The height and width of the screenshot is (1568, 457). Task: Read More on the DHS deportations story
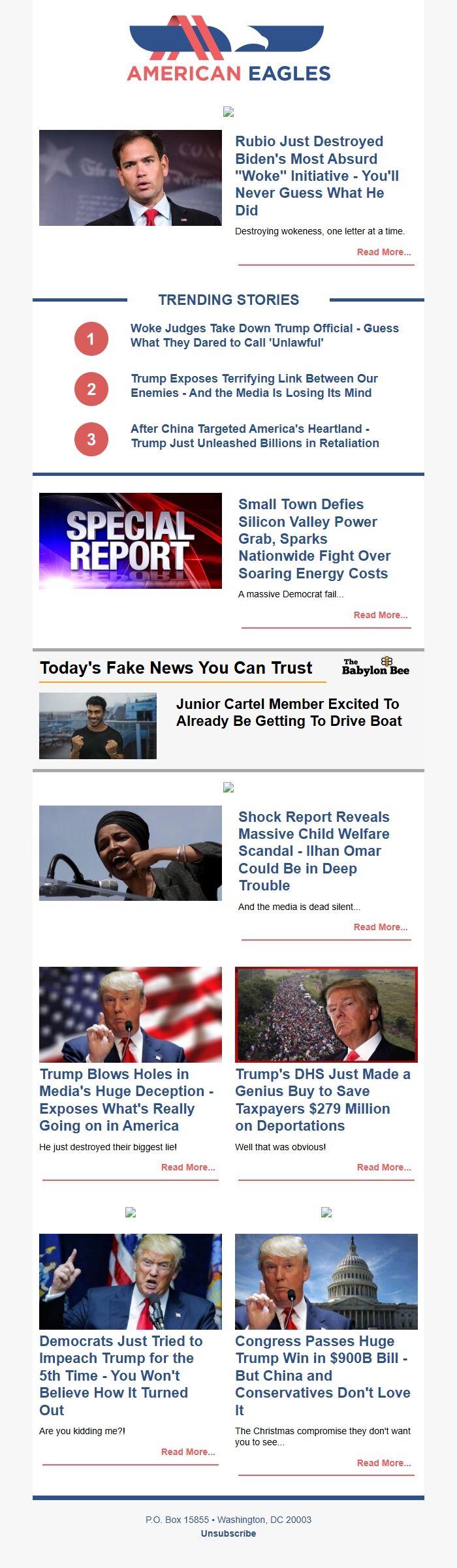coord(383,1167)
